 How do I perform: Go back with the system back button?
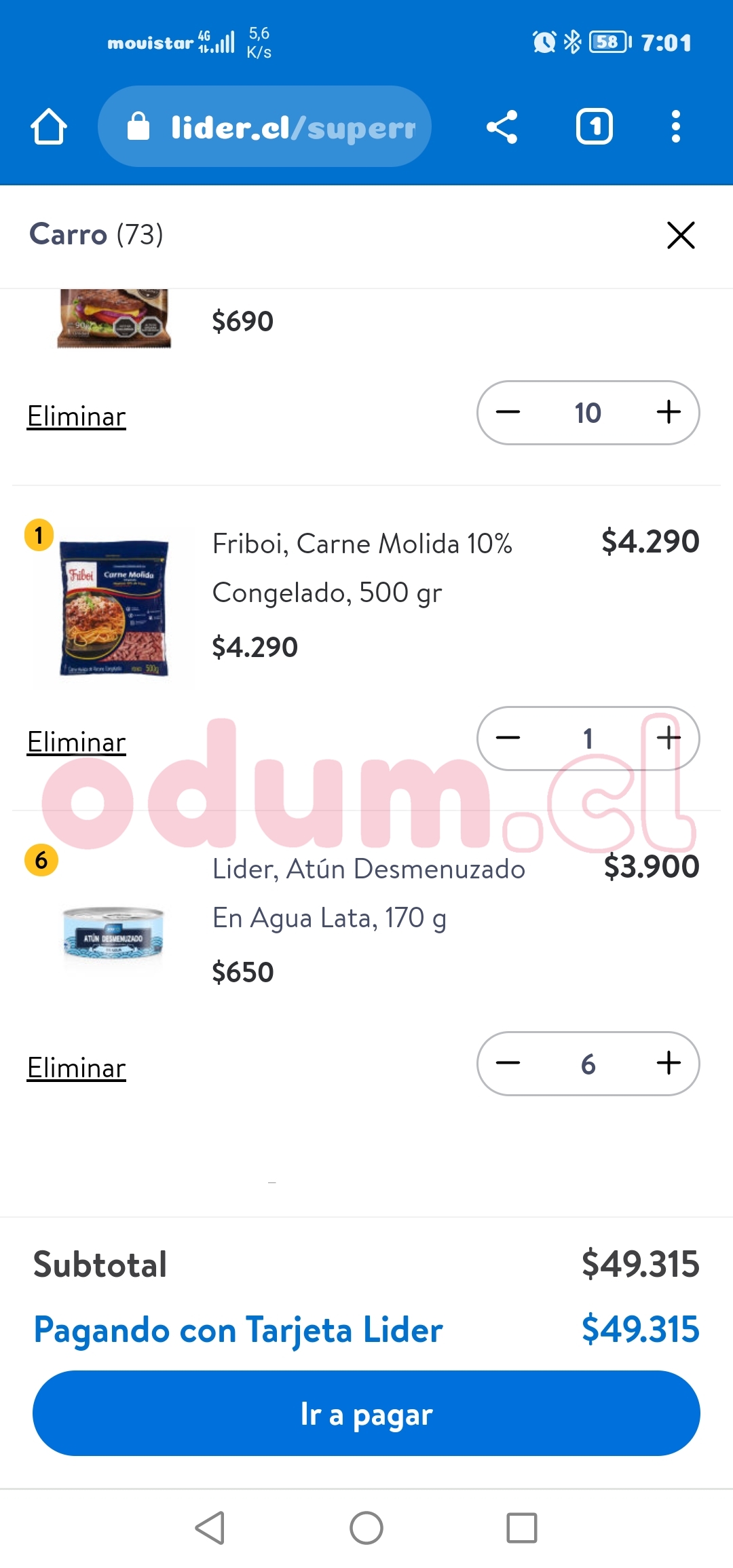coord(210,1528)
